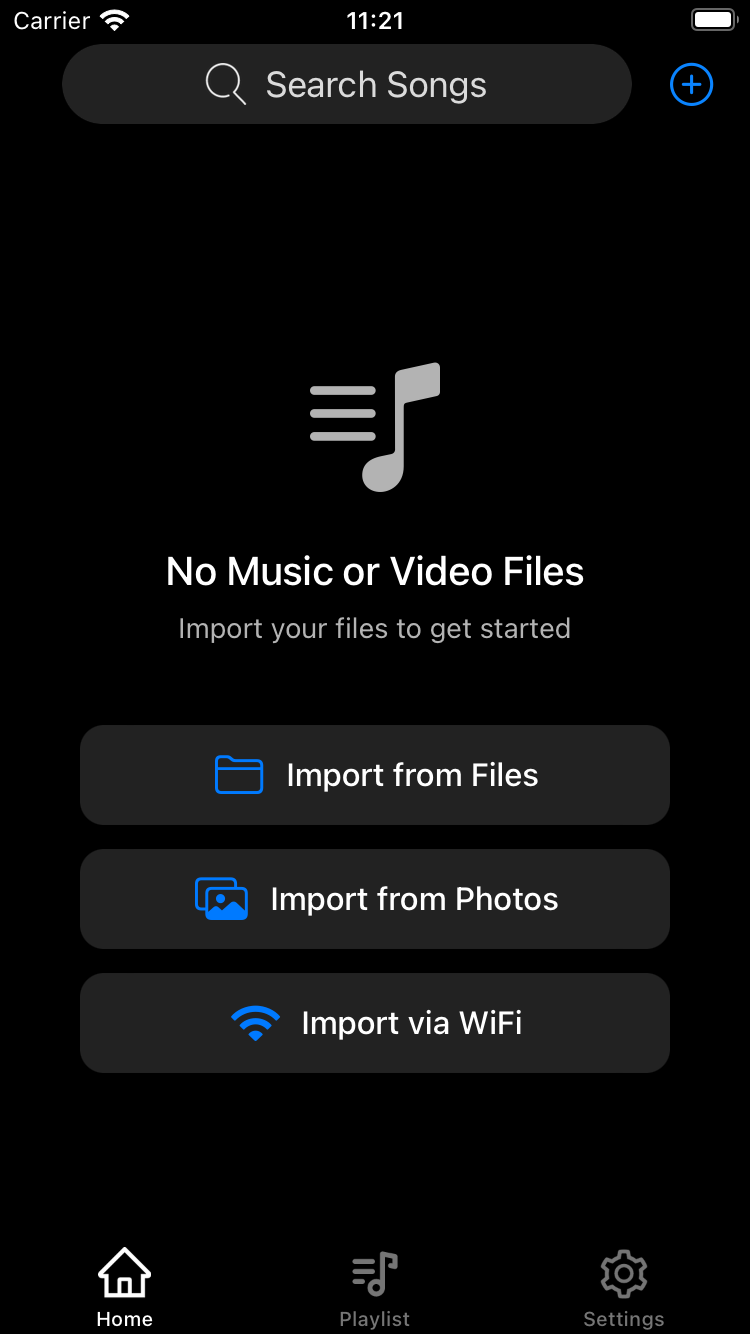This screenshot has width=750, height=1334.
Task: Choose Import from Files
Action: [375, 775]
